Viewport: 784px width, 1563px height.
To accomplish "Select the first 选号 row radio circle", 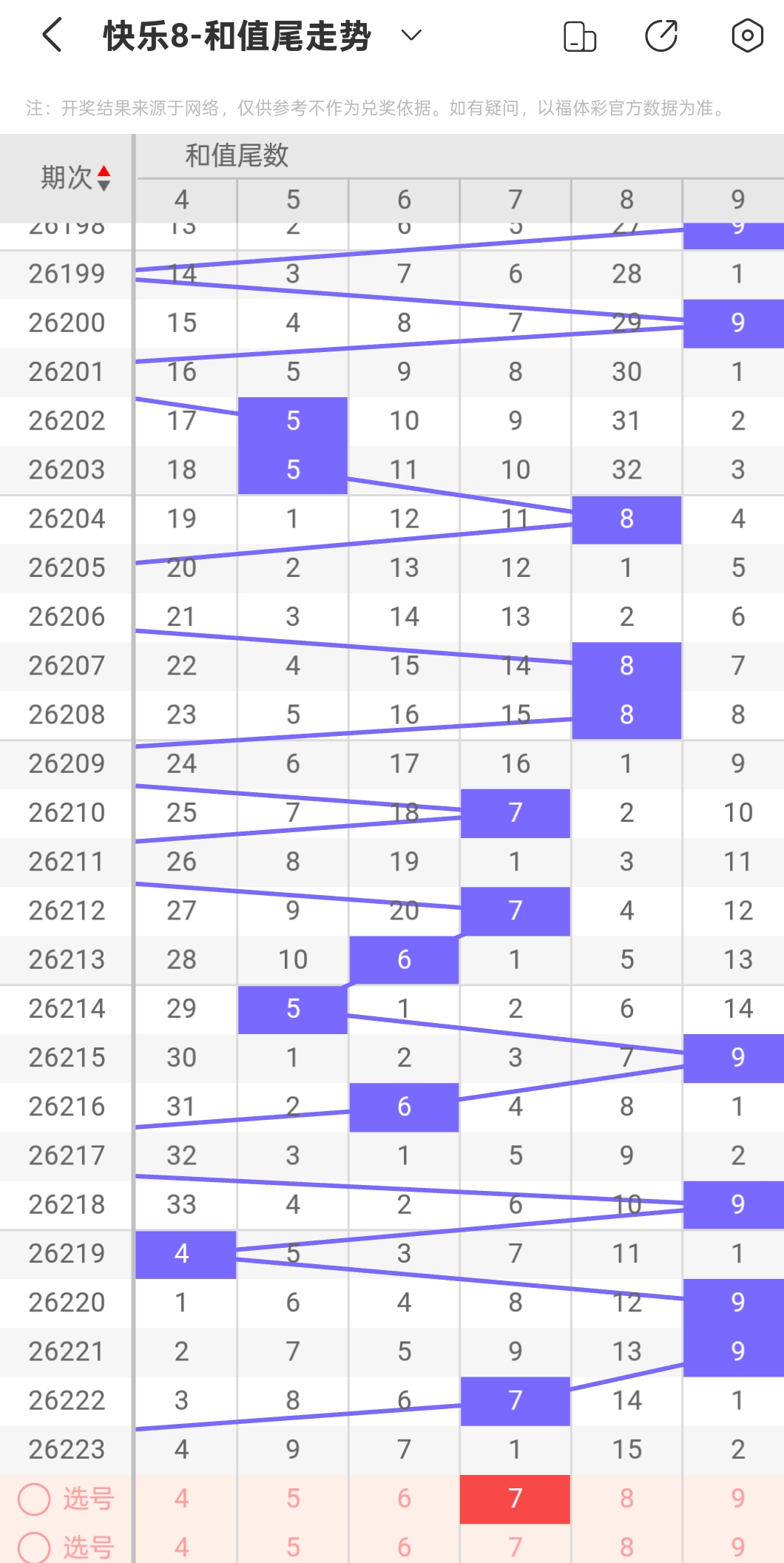I will [x=34, y=1499].
